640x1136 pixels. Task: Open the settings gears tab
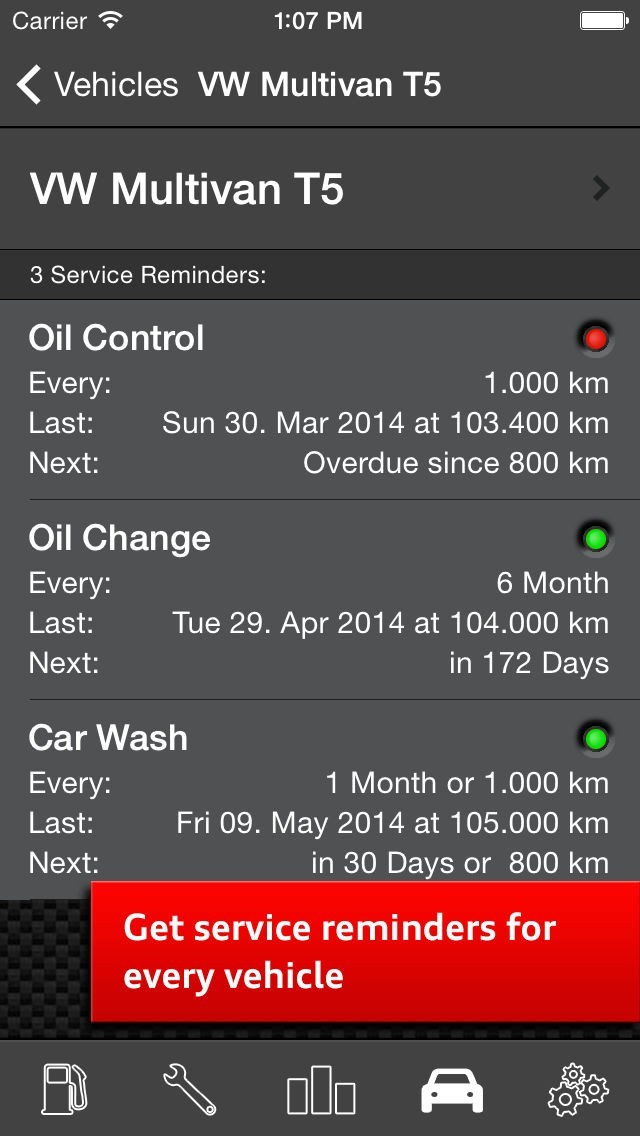pyautogui.click(x=577, y=1089)
